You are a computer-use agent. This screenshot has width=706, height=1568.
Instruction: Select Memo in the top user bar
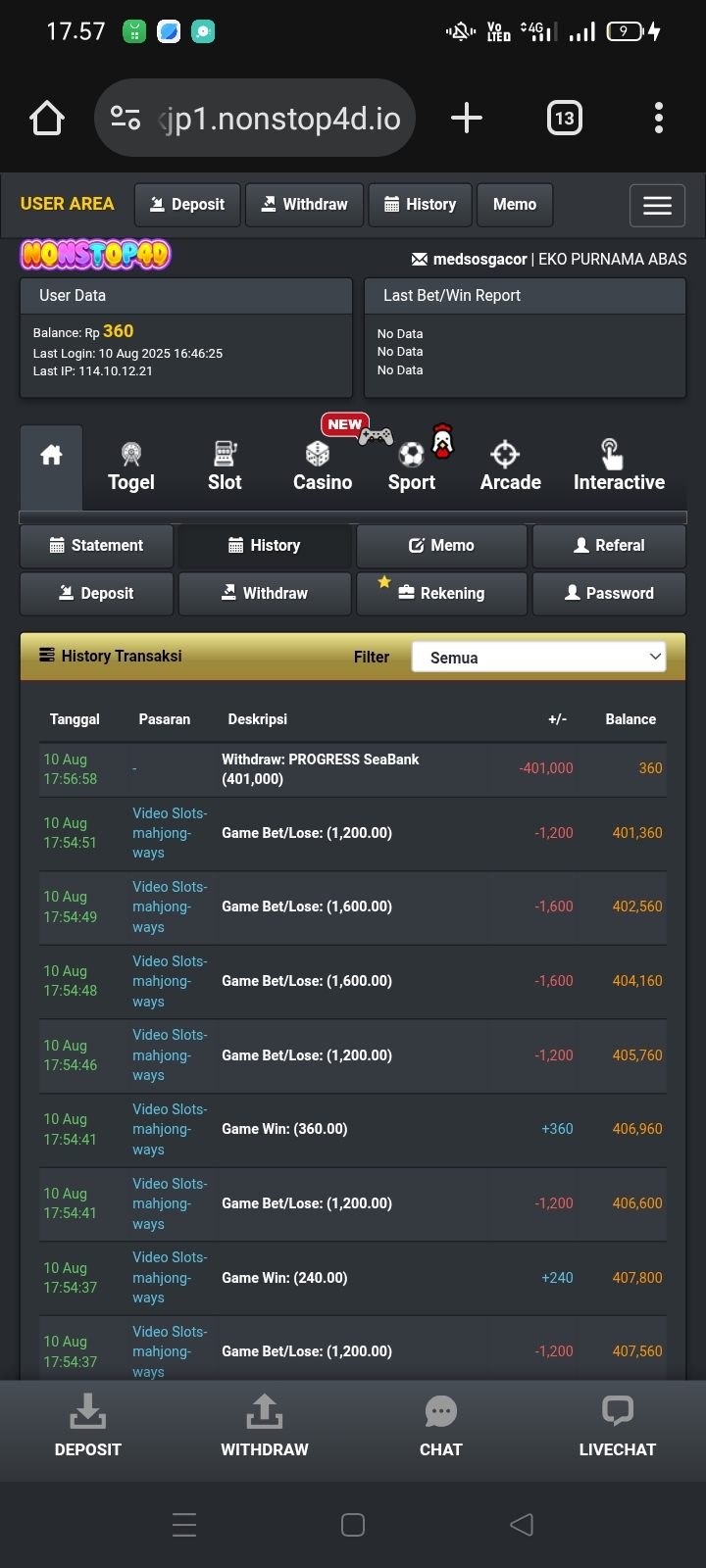point(514,205)
